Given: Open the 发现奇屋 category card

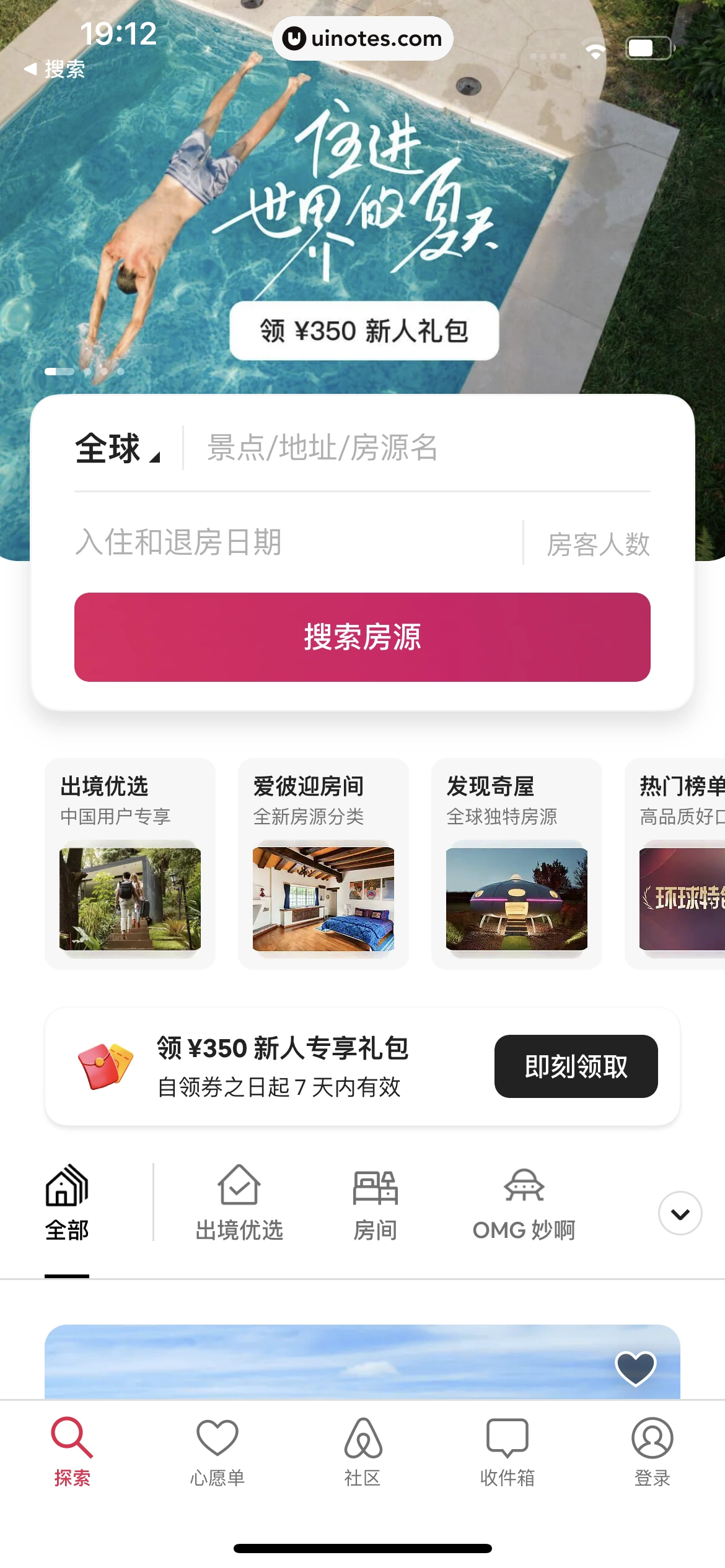Looking at the screenshot, I should pos(517,864).
